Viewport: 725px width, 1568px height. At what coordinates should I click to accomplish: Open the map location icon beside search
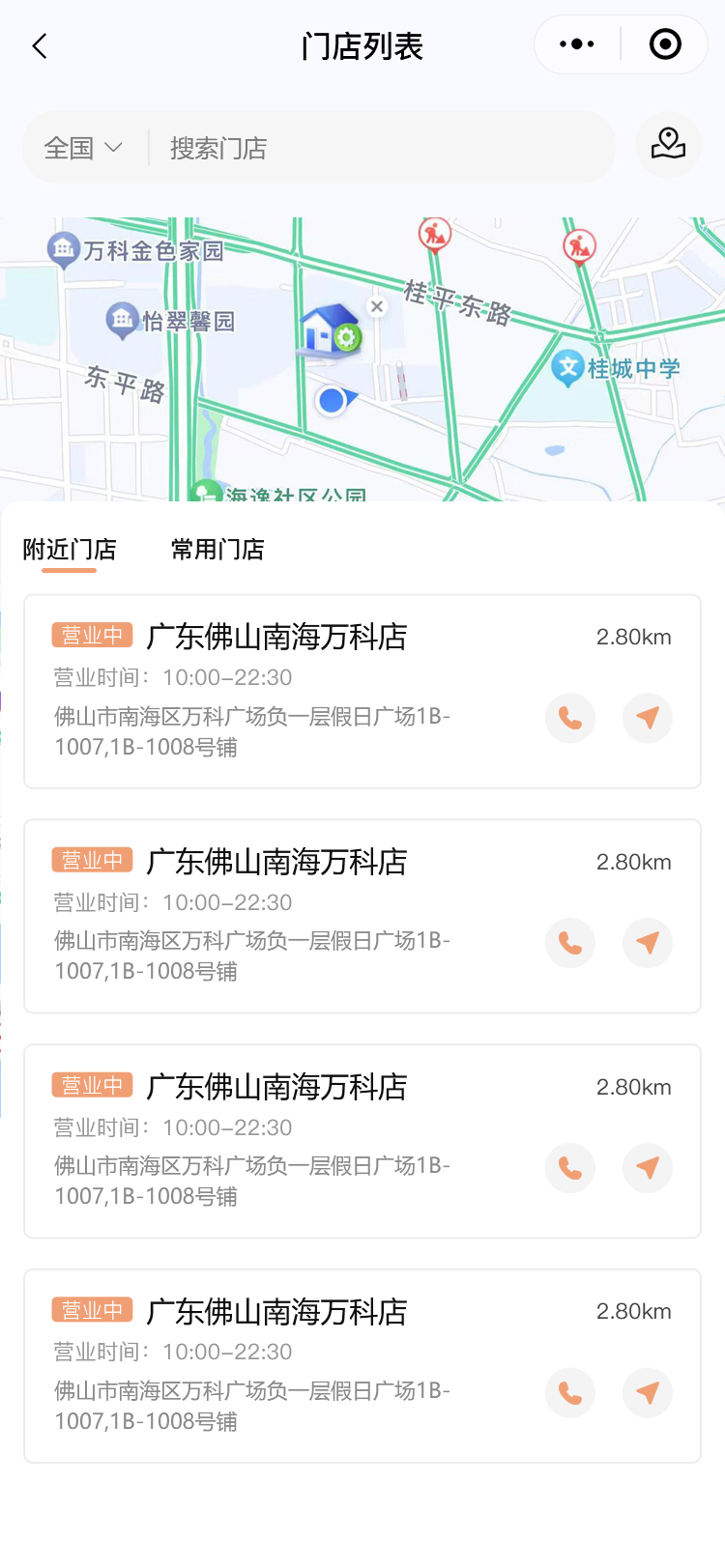(668, 145)
